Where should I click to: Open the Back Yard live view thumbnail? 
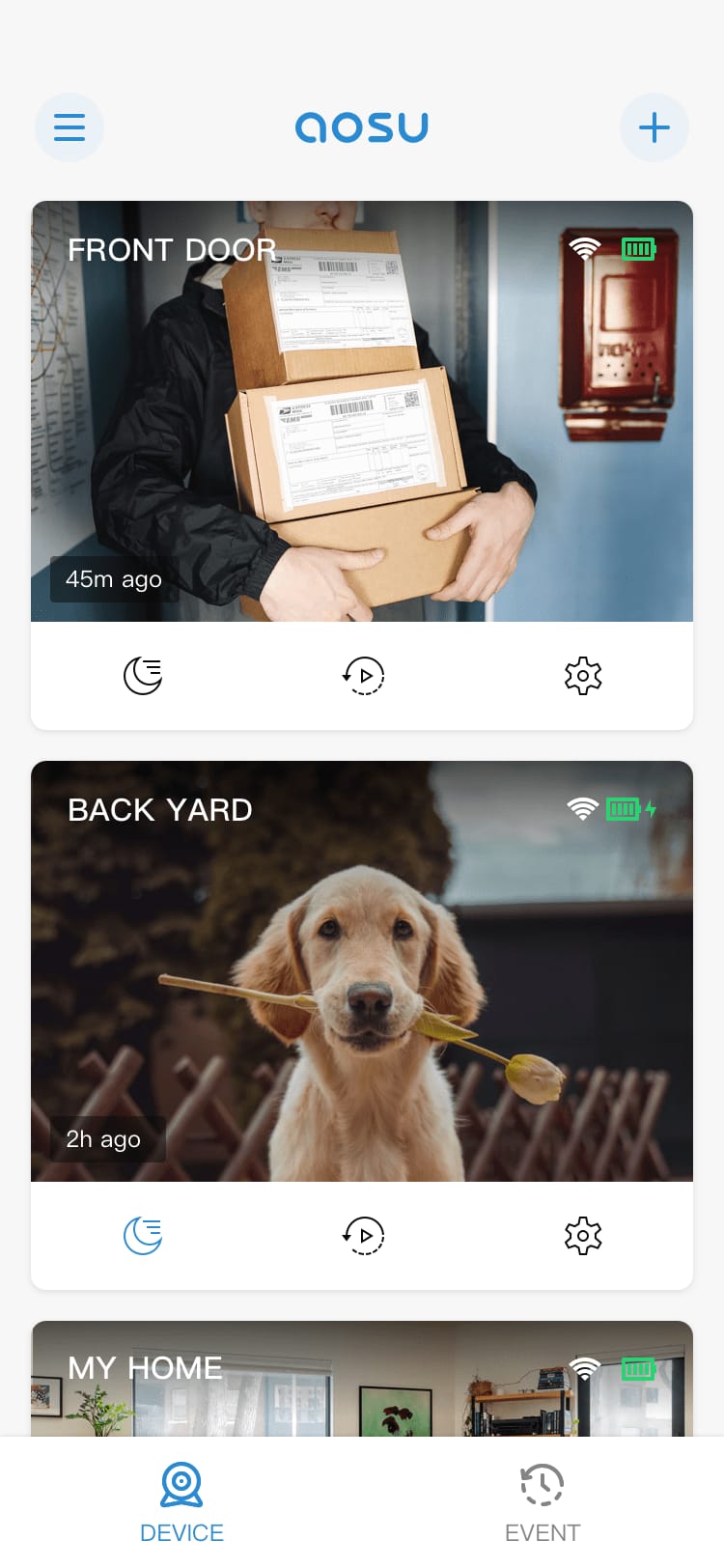pos(362,970)
